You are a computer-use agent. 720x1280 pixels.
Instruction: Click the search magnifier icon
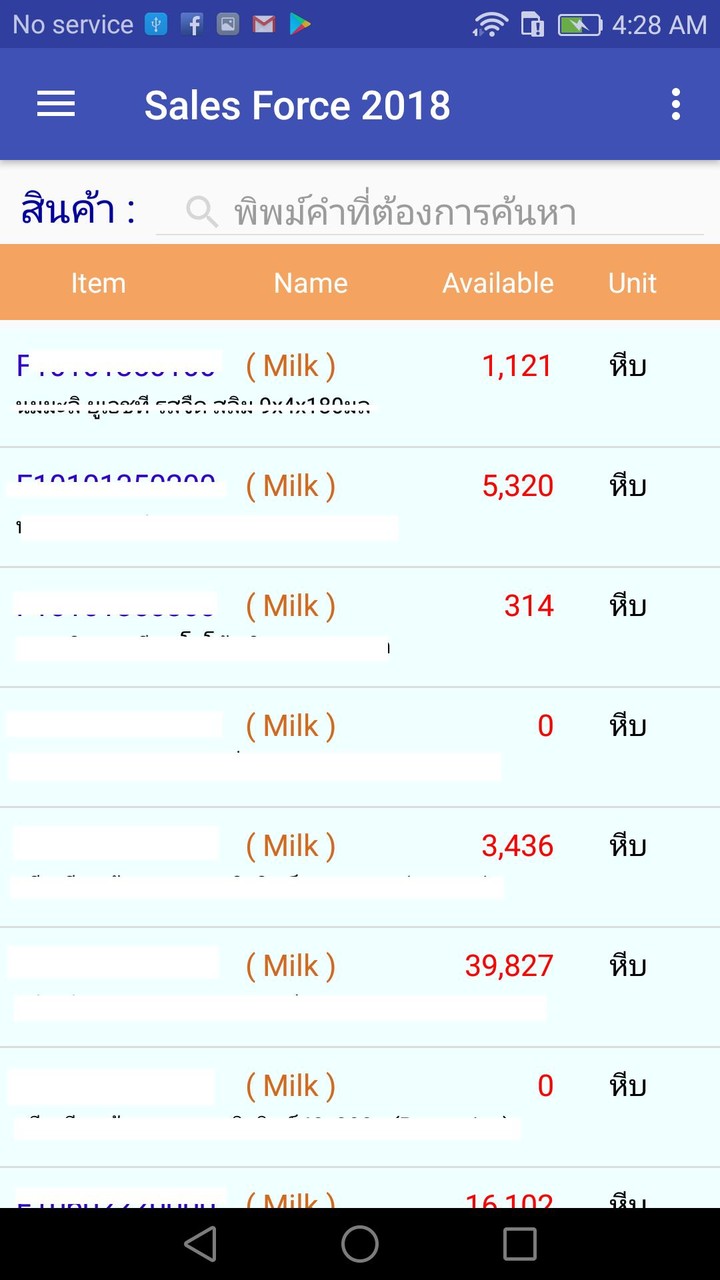(200, 210)
